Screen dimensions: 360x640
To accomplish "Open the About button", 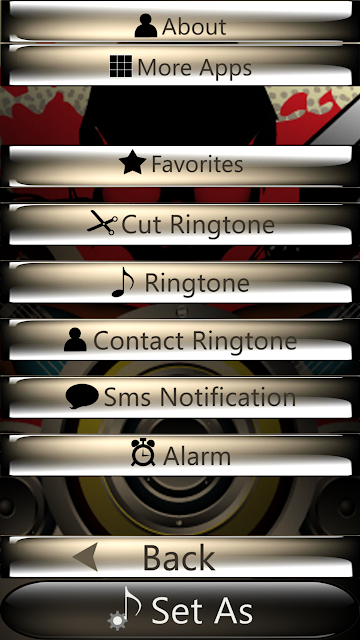I will 180,22.
